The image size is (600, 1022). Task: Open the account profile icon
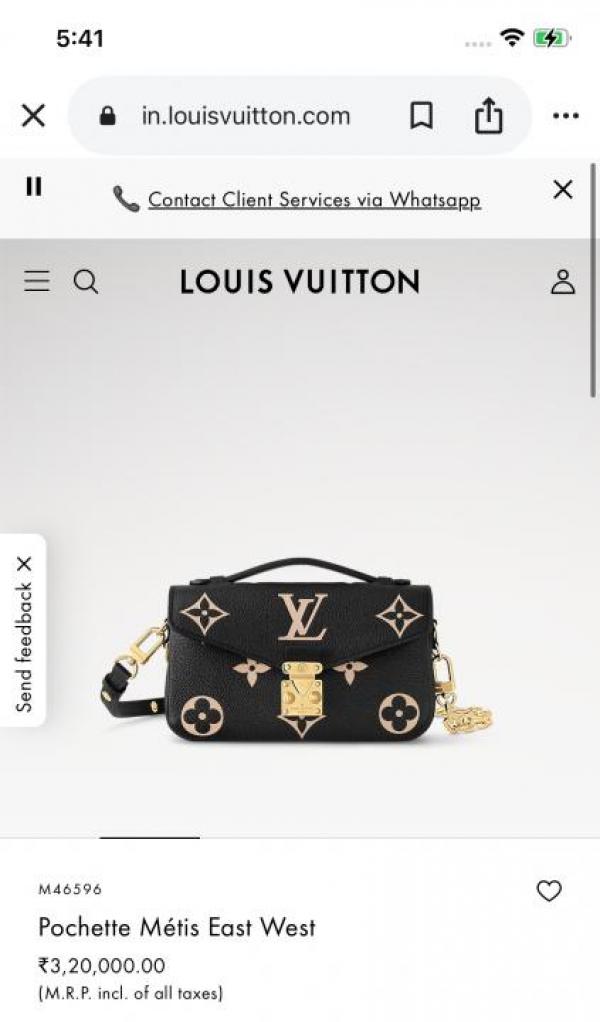[x=563, y=282]
